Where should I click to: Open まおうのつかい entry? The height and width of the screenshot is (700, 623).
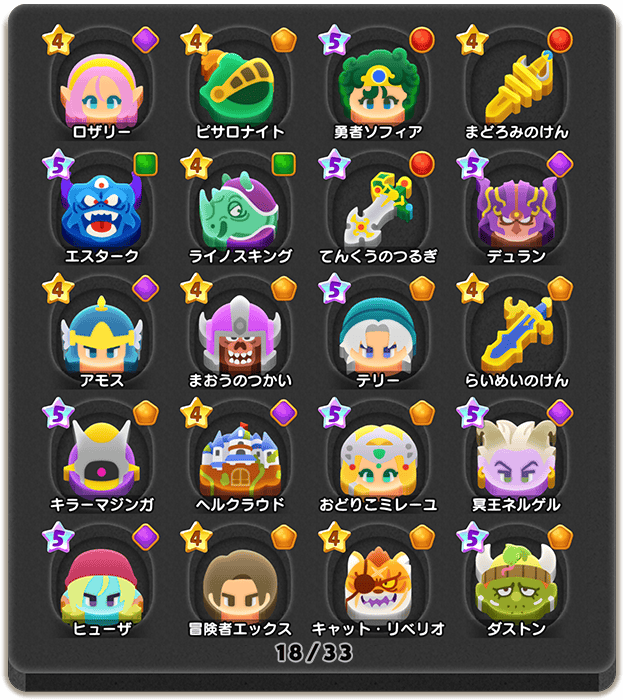240,336
